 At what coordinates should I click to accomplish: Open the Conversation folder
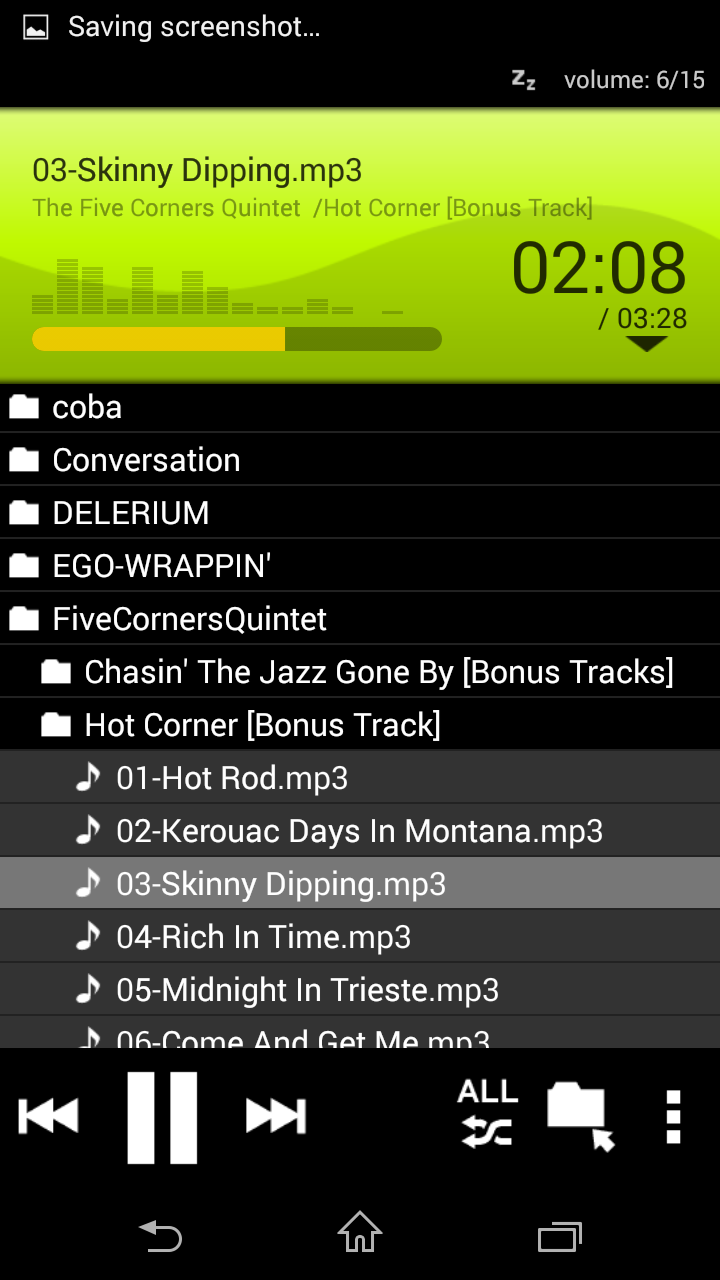pos(360,460)
